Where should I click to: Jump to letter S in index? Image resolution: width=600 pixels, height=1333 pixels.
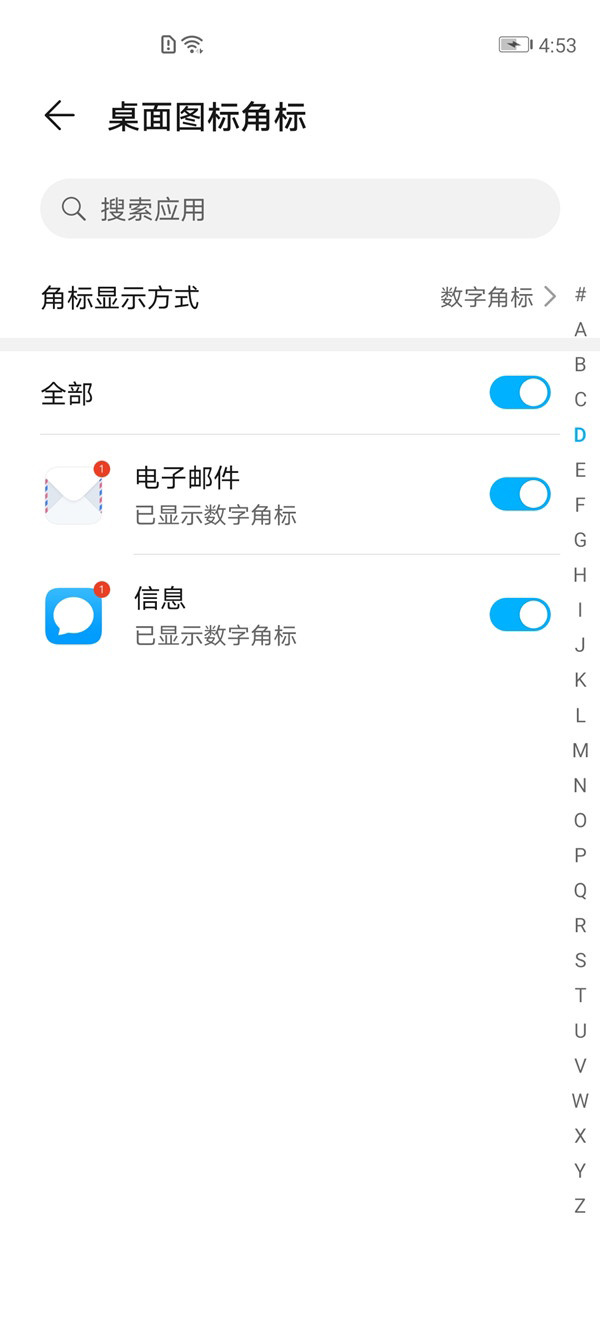(x=580, y=961)
